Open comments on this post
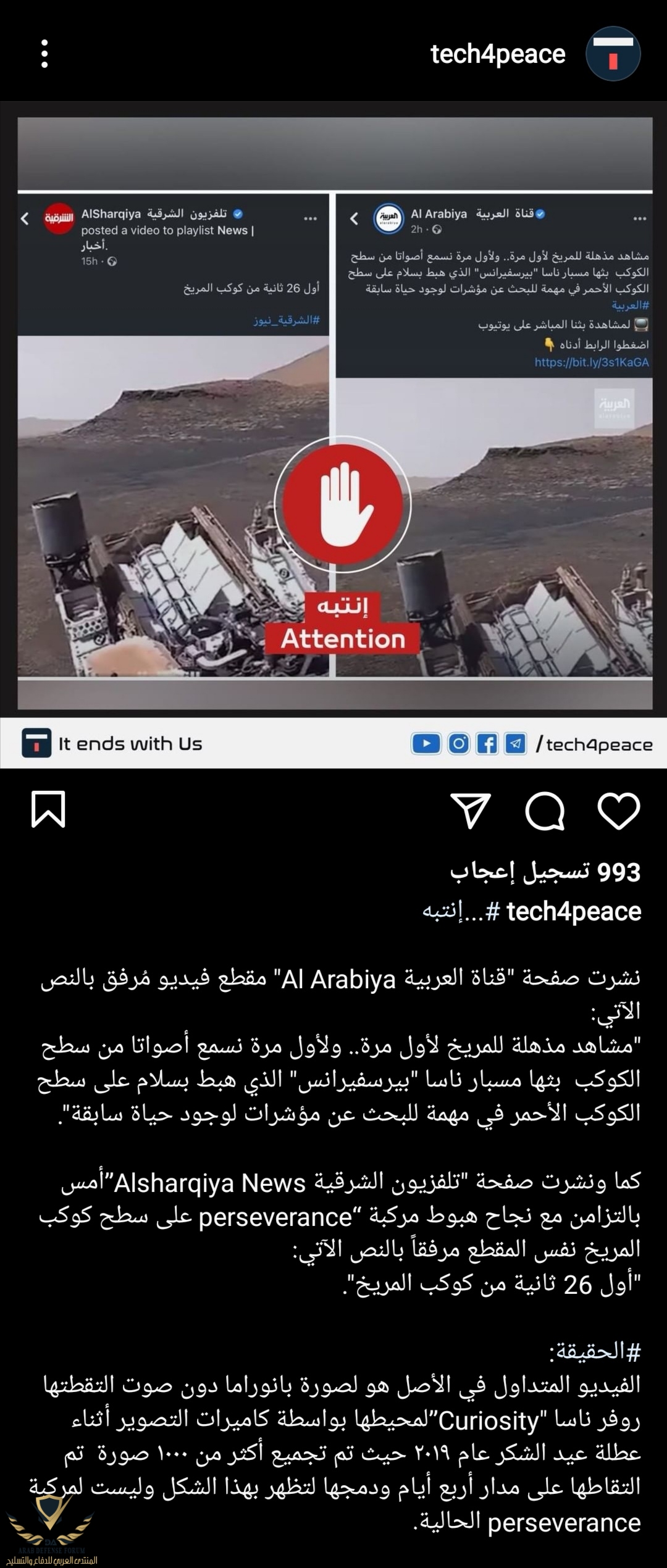Screen dimensions: 667x1568 [545, 810]
